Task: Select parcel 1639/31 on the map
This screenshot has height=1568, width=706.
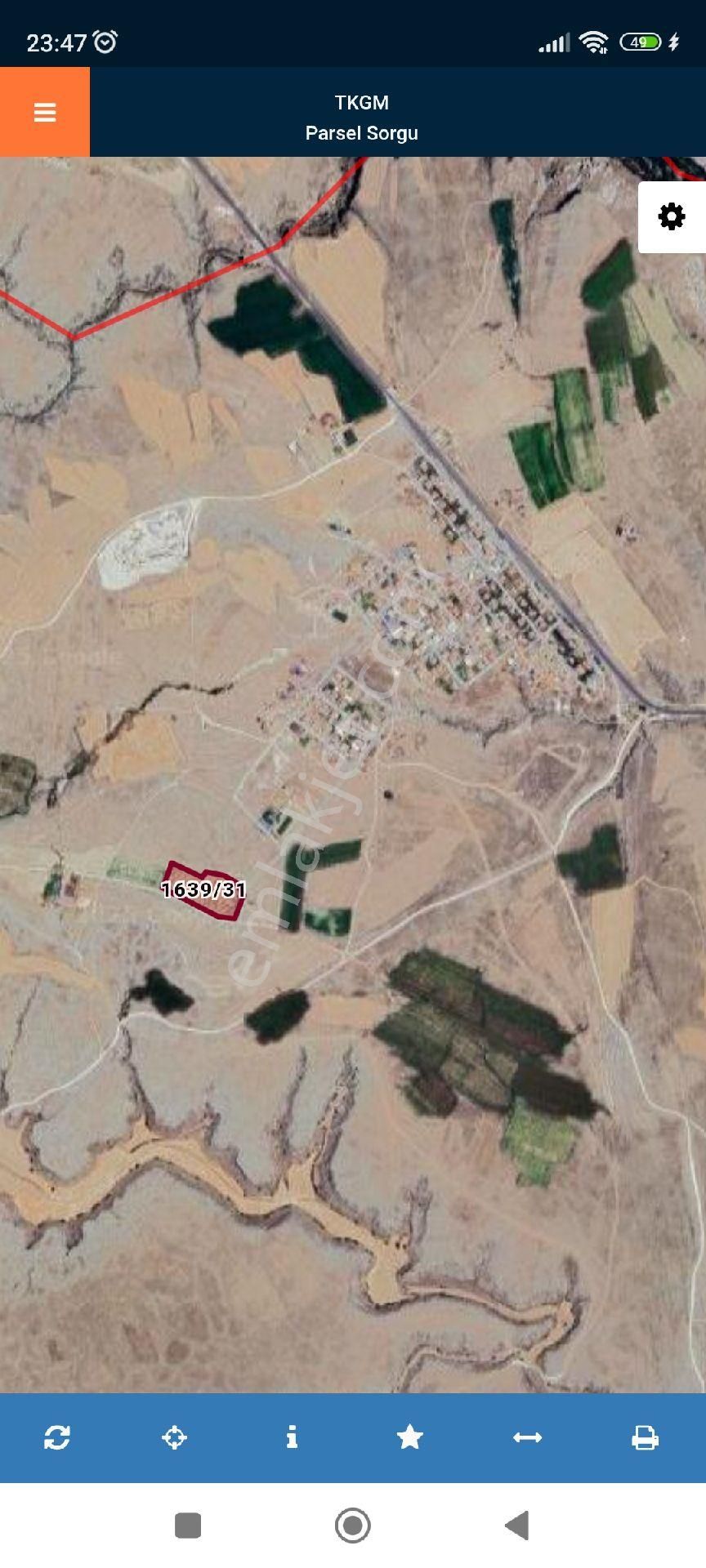Action: [204, 890]
